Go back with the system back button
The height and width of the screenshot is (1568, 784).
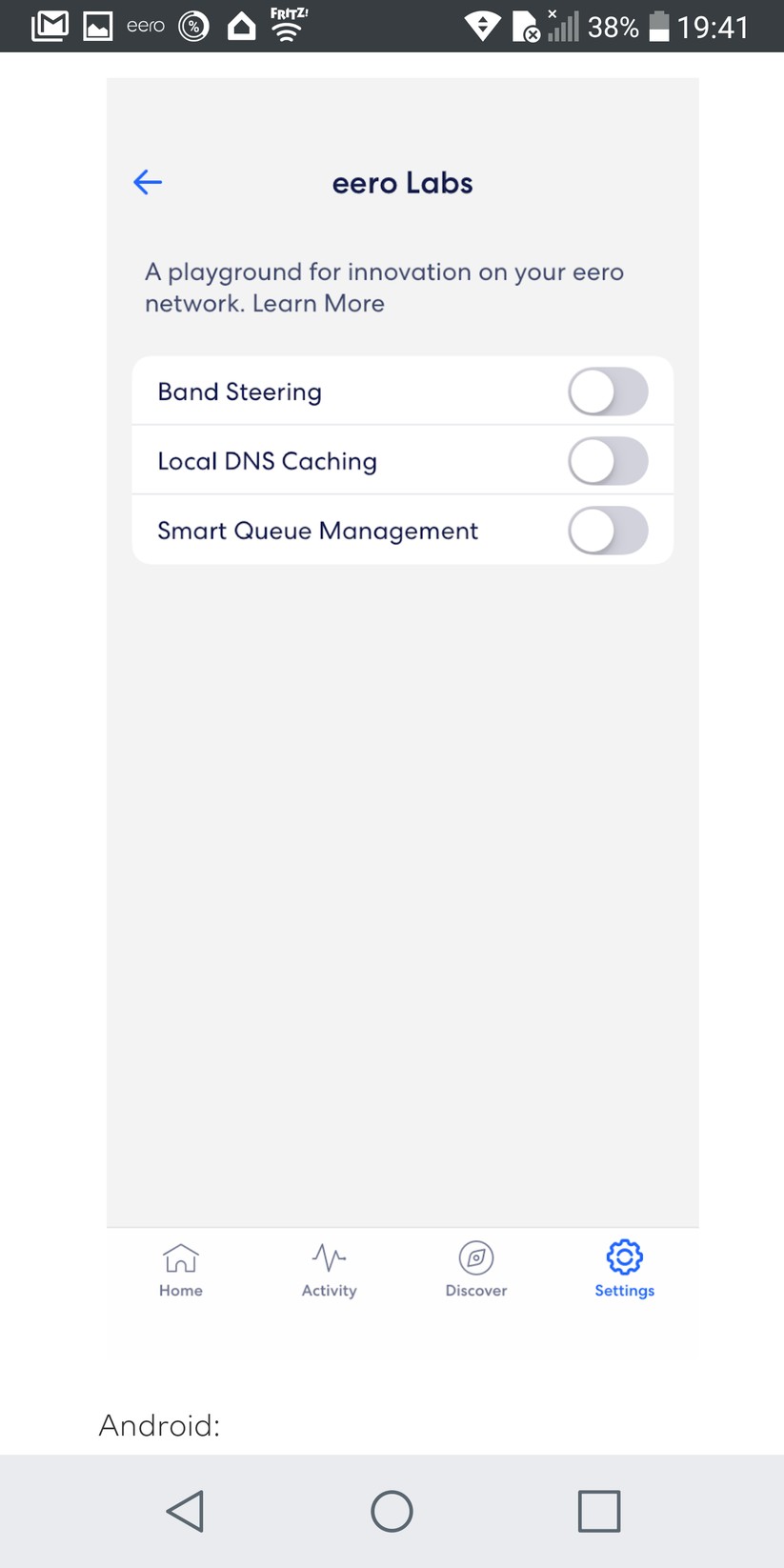click(186, 1510)
